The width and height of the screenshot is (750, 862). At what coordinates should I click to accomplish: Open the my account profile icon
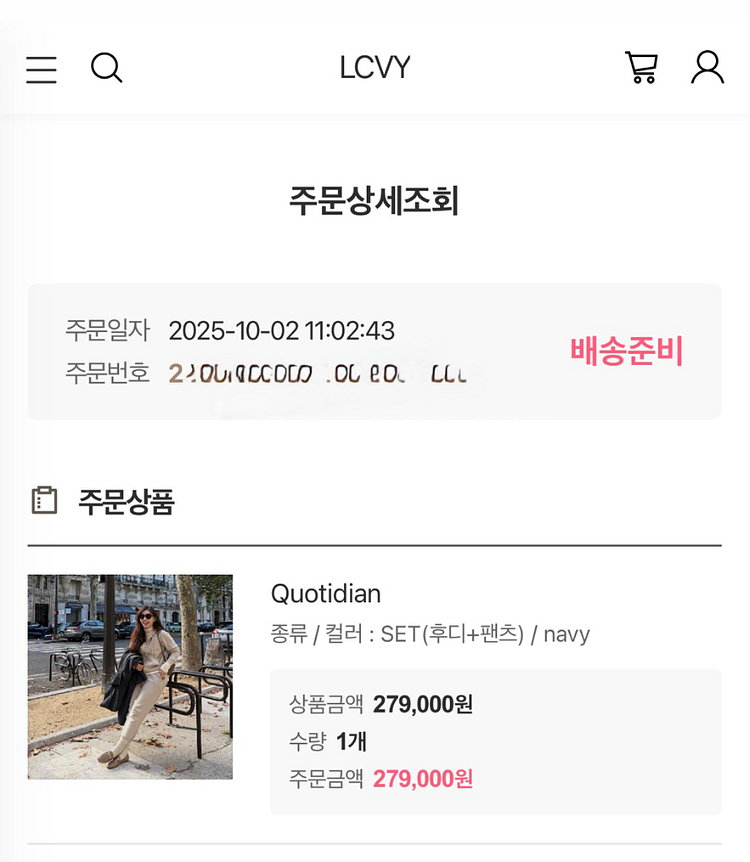coord(708,68)
